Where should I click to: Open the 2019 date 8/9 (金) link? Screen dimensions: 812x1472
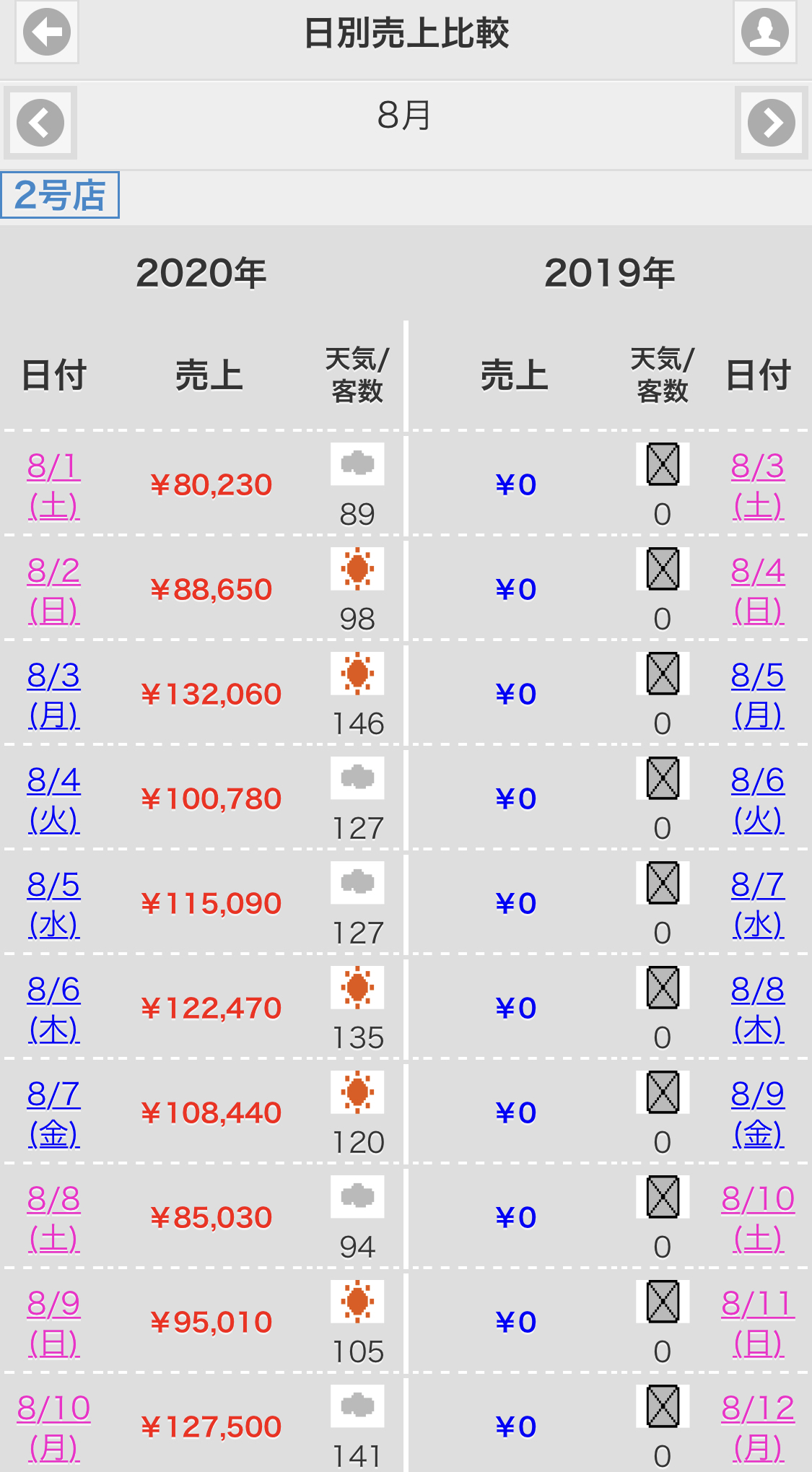(758, 1114)
